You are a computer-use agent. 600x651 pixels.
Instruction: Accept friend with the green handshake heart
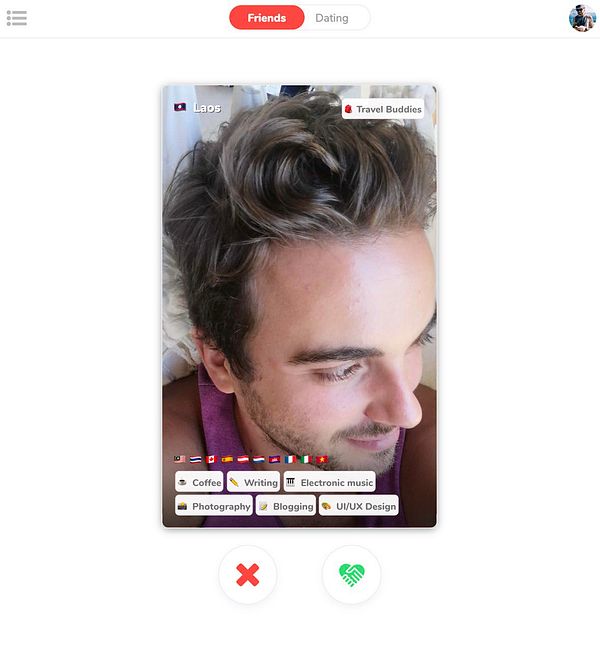point(351,575)
